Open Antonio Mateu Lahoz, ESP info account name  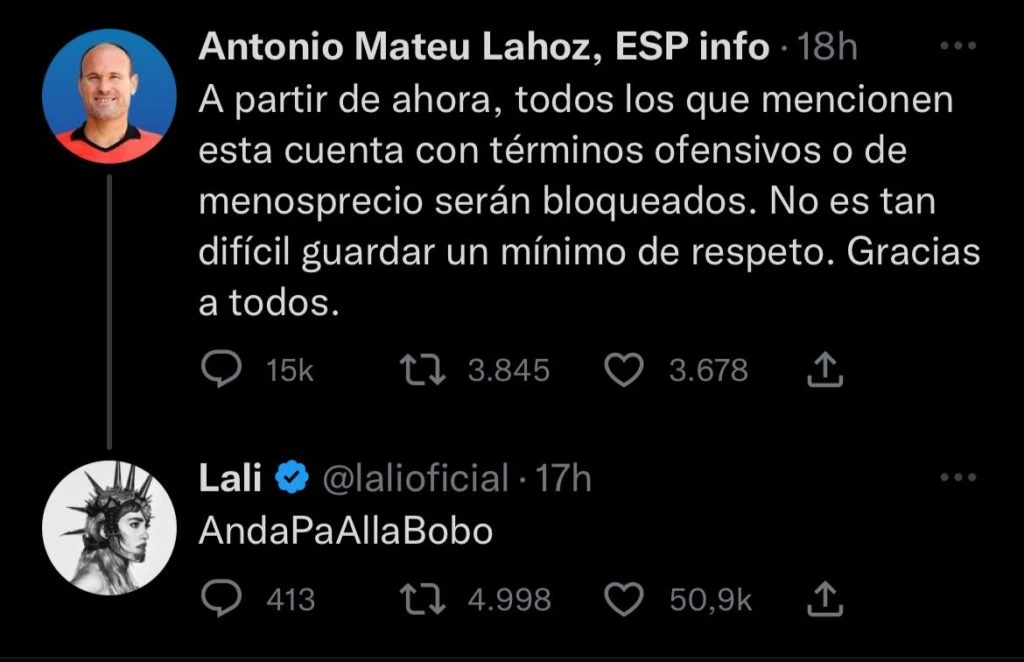click(x=484, y=46)
